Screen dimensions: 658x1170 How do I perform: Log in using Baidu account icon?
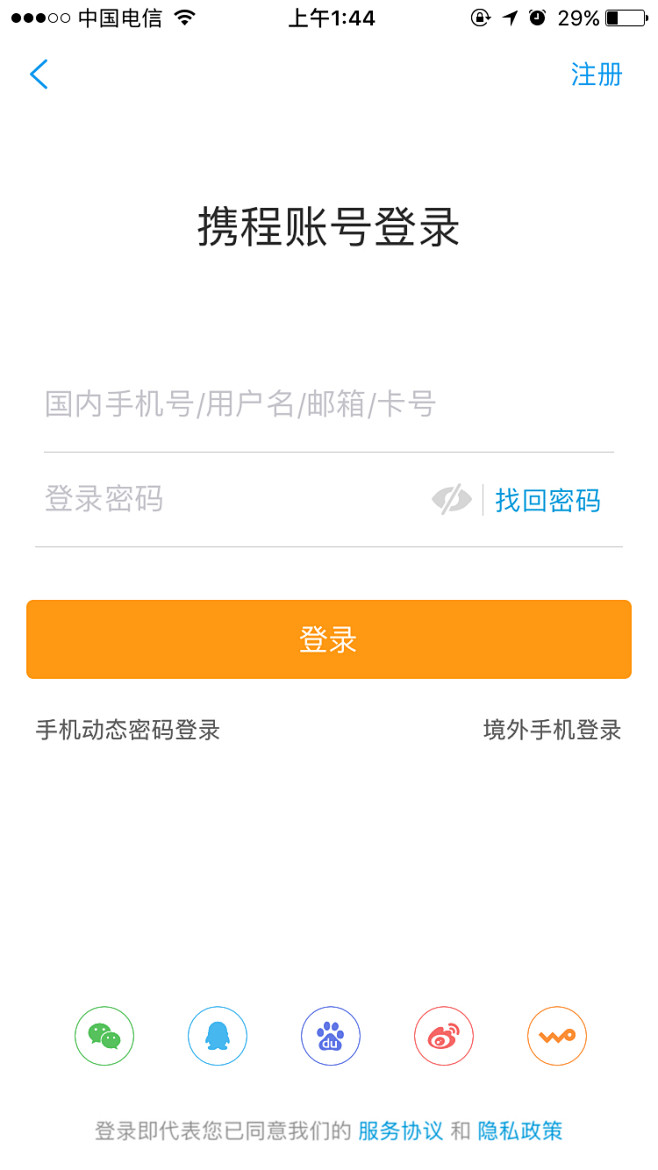[x=330, y=1036]
